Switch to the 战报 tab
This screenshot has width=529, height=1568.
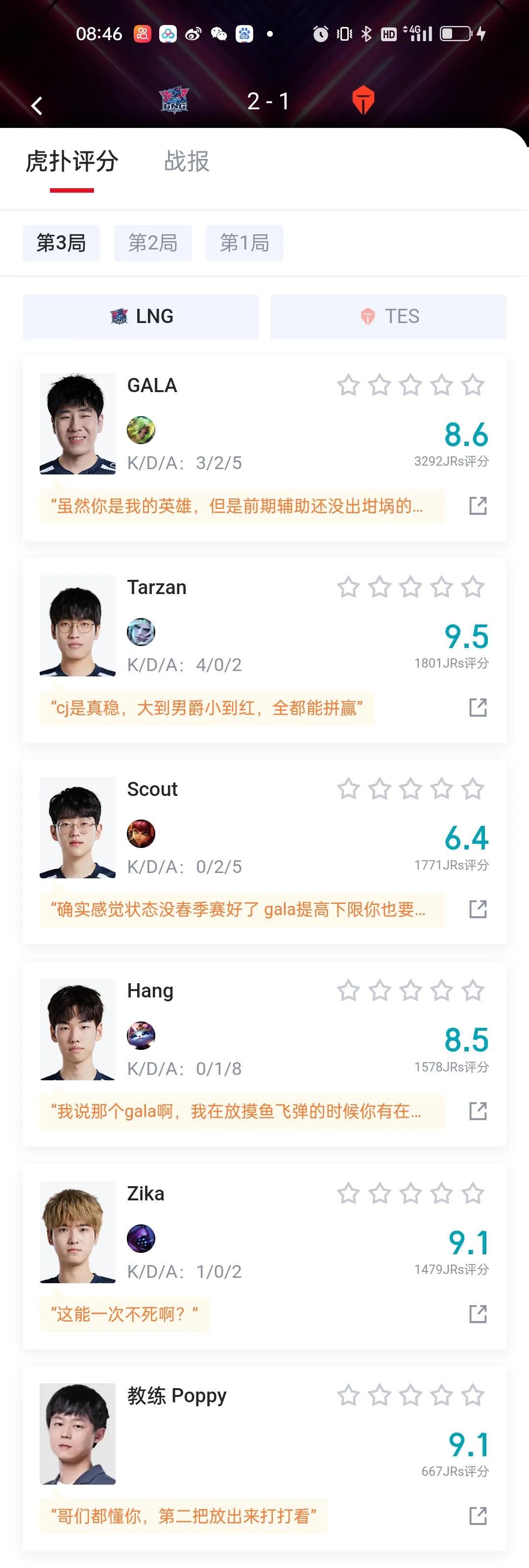(187, 162)
